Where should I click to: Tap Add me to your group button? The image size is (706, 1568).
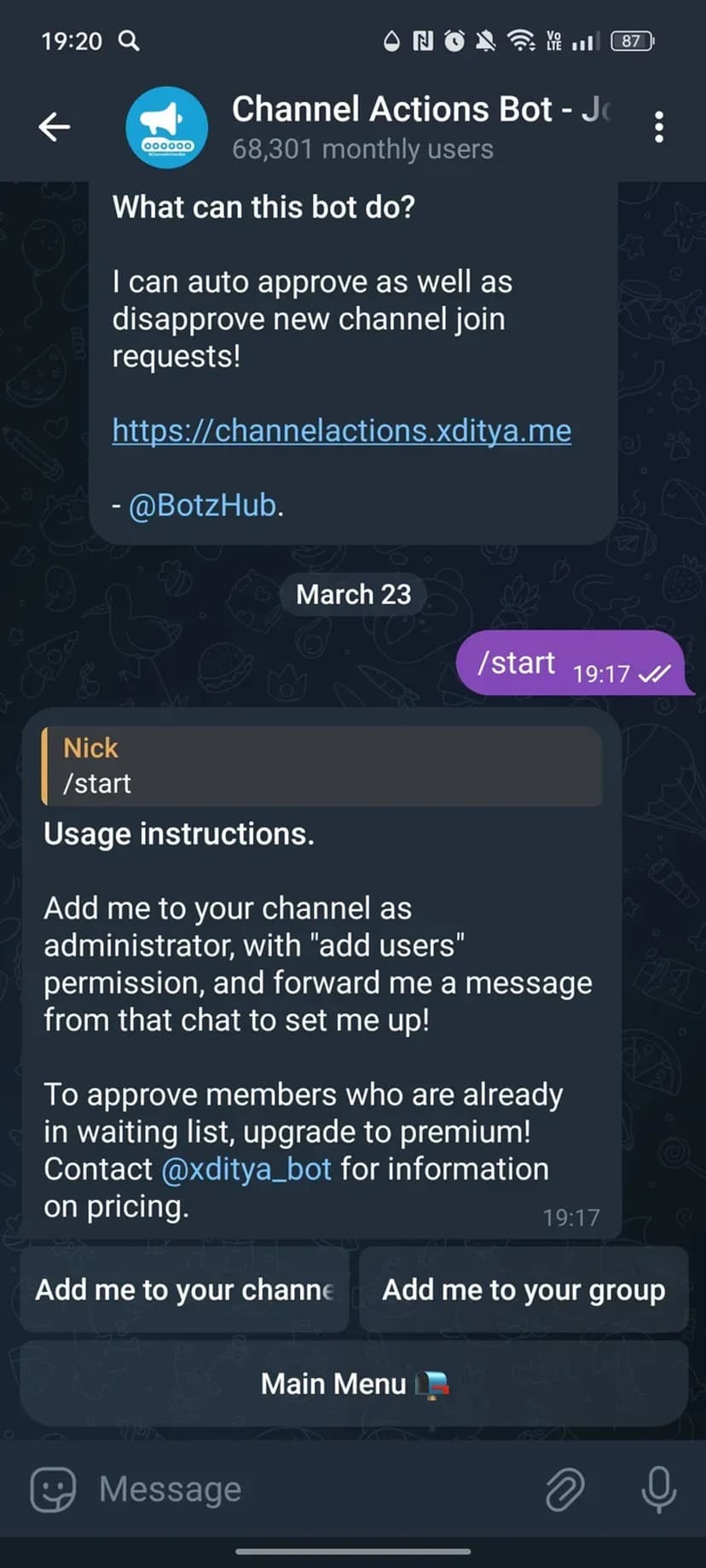tap(523, 1289)
